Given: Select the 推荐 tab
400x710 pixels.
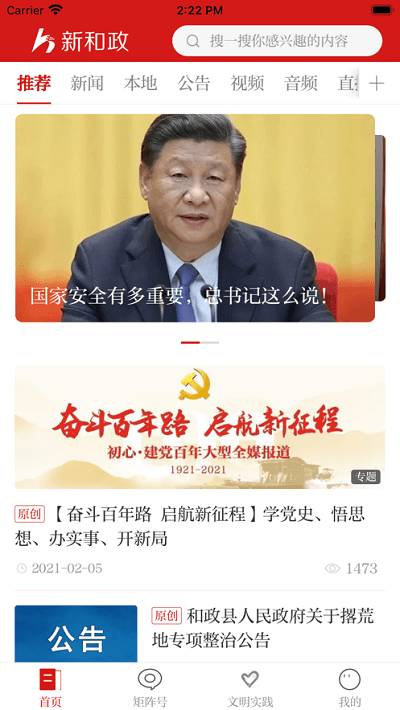Looking at the screenshot, I should 34,83.
